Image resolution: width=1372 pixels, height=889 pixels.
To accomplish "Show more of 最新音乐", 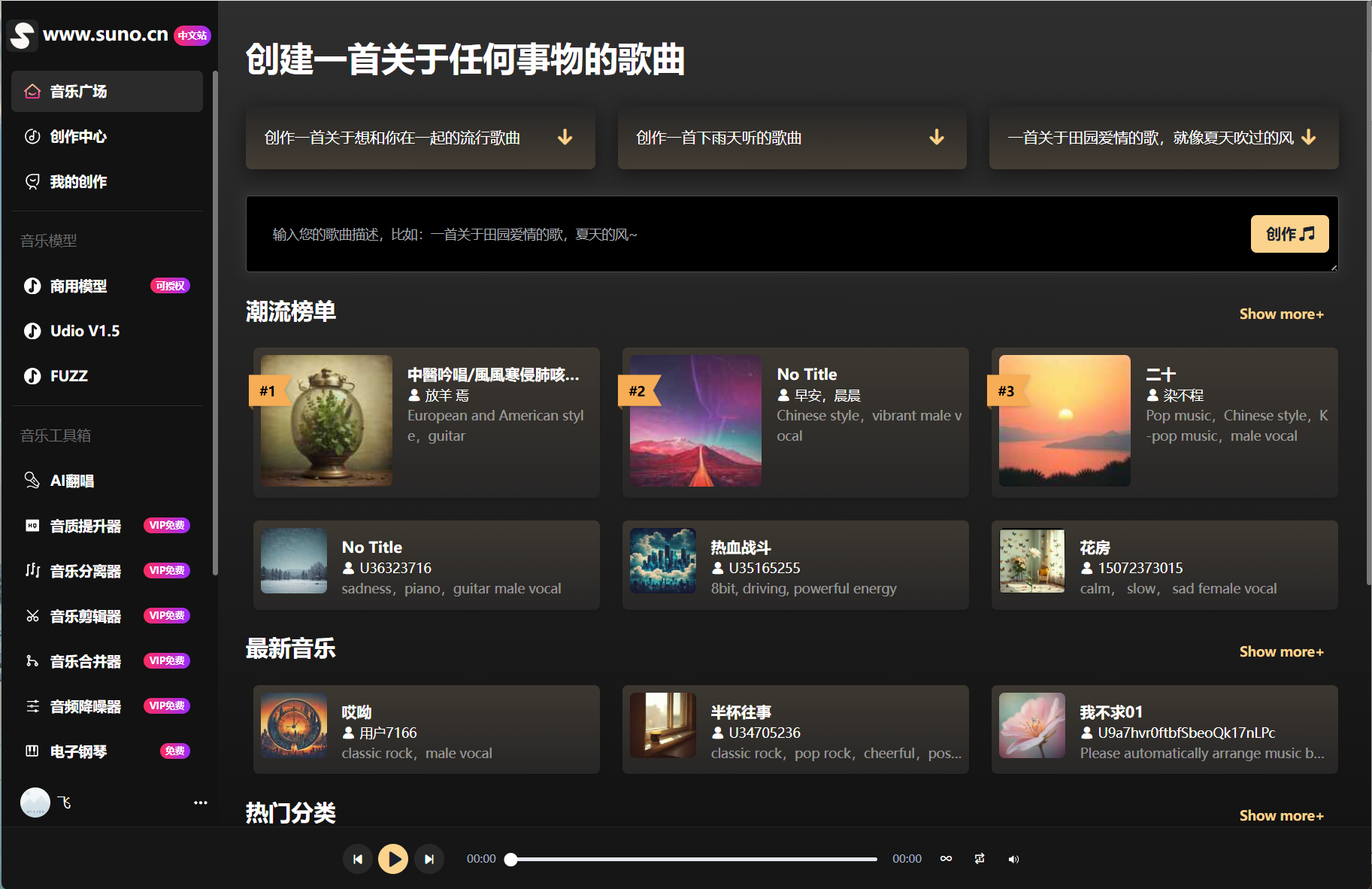I will coord(1281,651).
